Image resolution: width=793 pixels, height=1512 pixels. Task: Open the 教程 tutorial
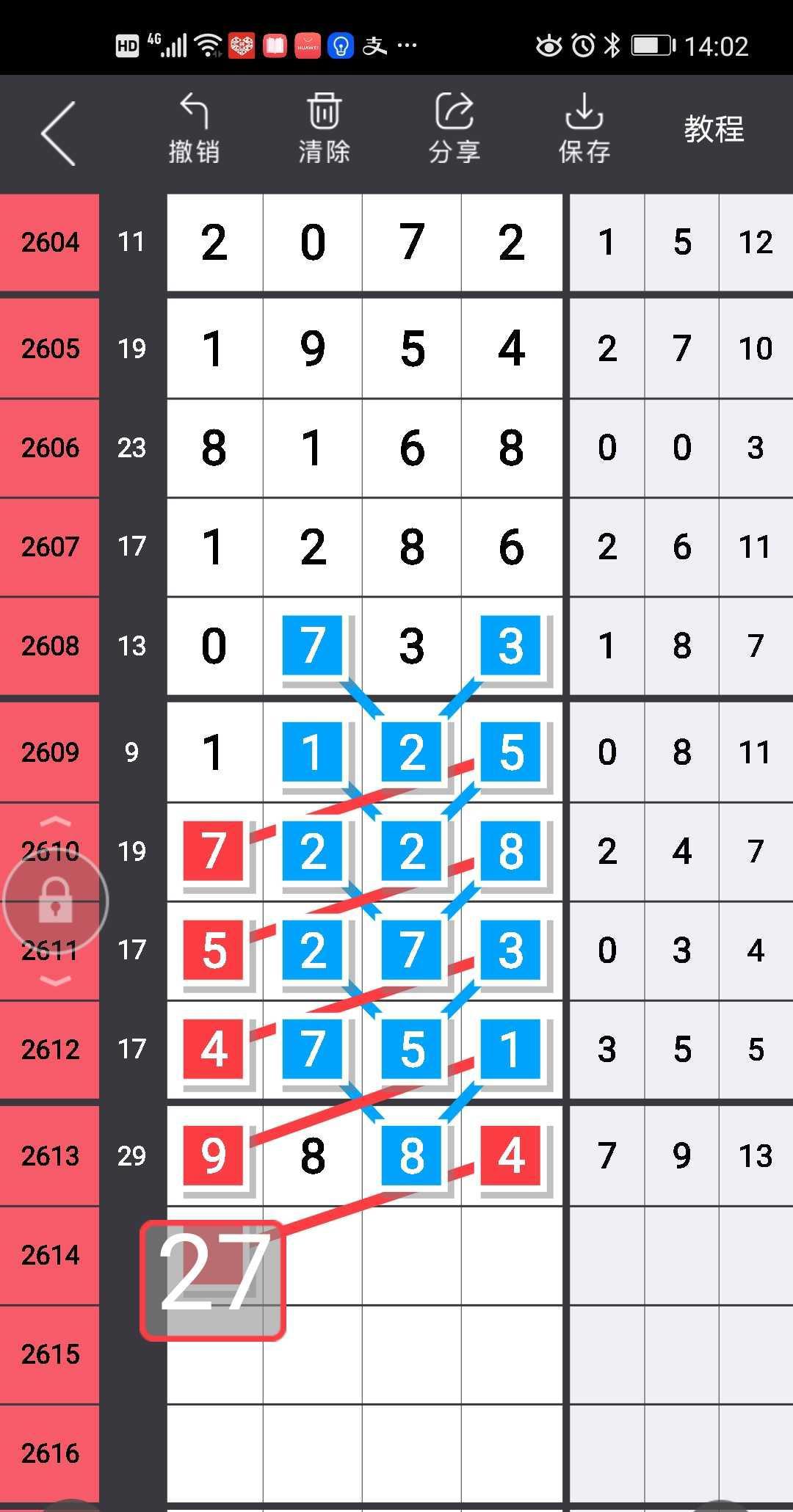714,129
